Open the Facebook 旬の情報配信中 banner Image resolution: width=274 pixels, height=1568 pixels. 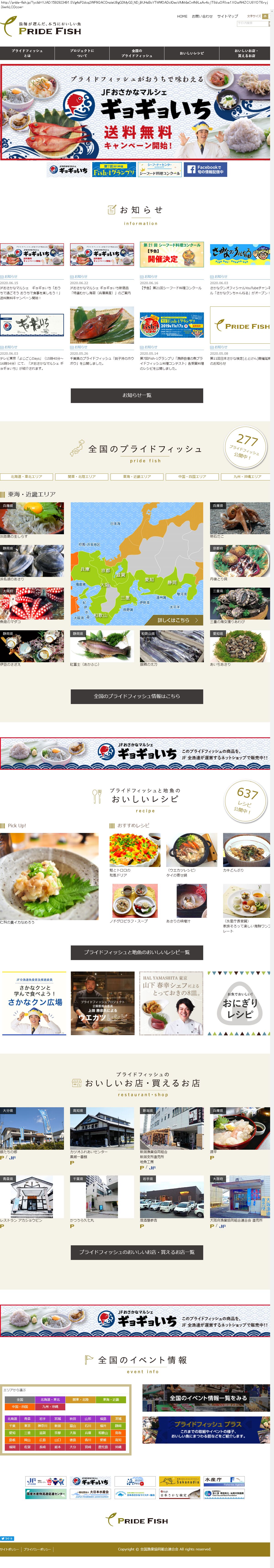click(205, 169)
